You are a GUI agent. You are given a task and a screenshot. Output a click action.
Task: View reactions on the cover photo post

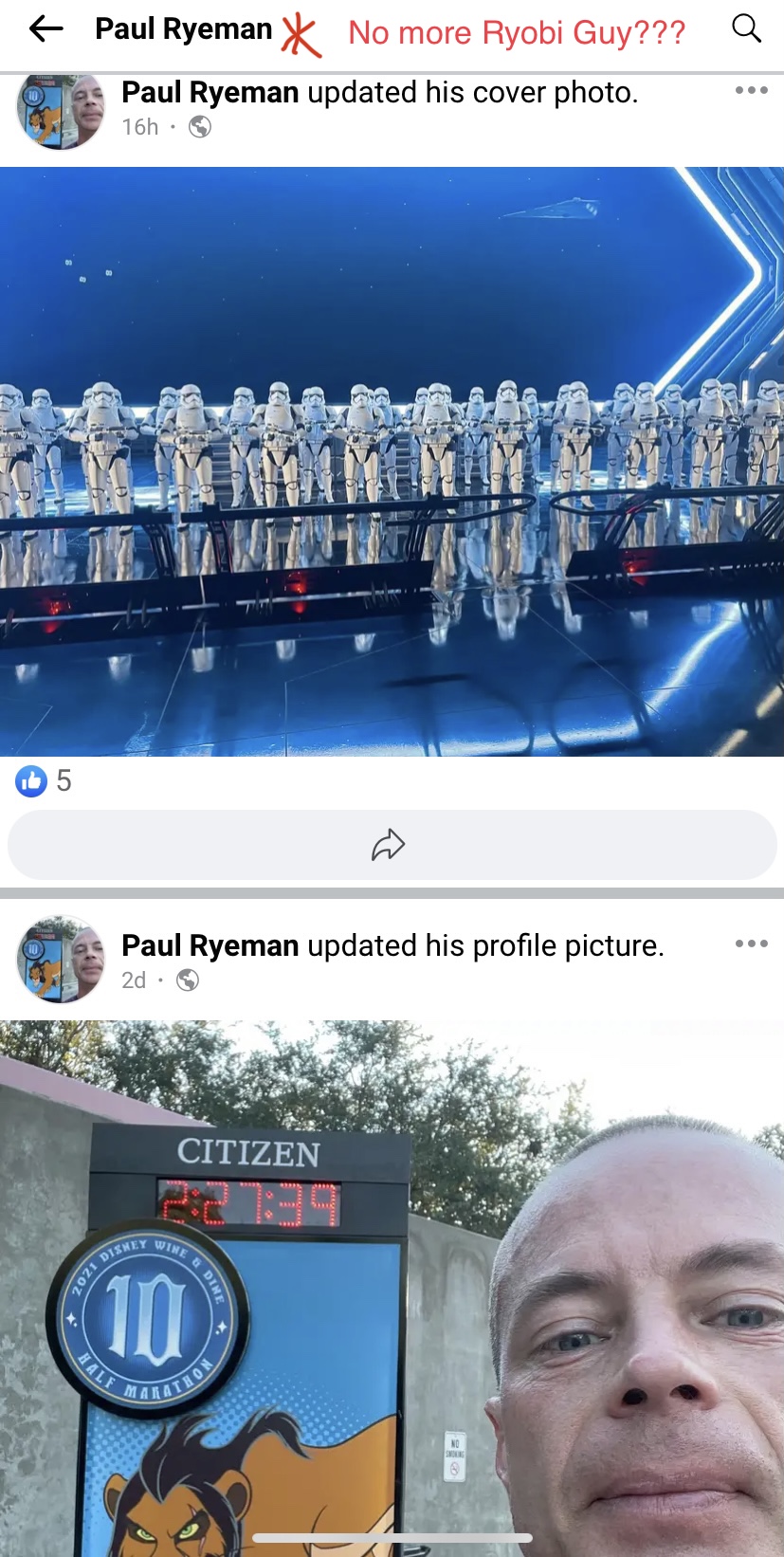point(44,781)
